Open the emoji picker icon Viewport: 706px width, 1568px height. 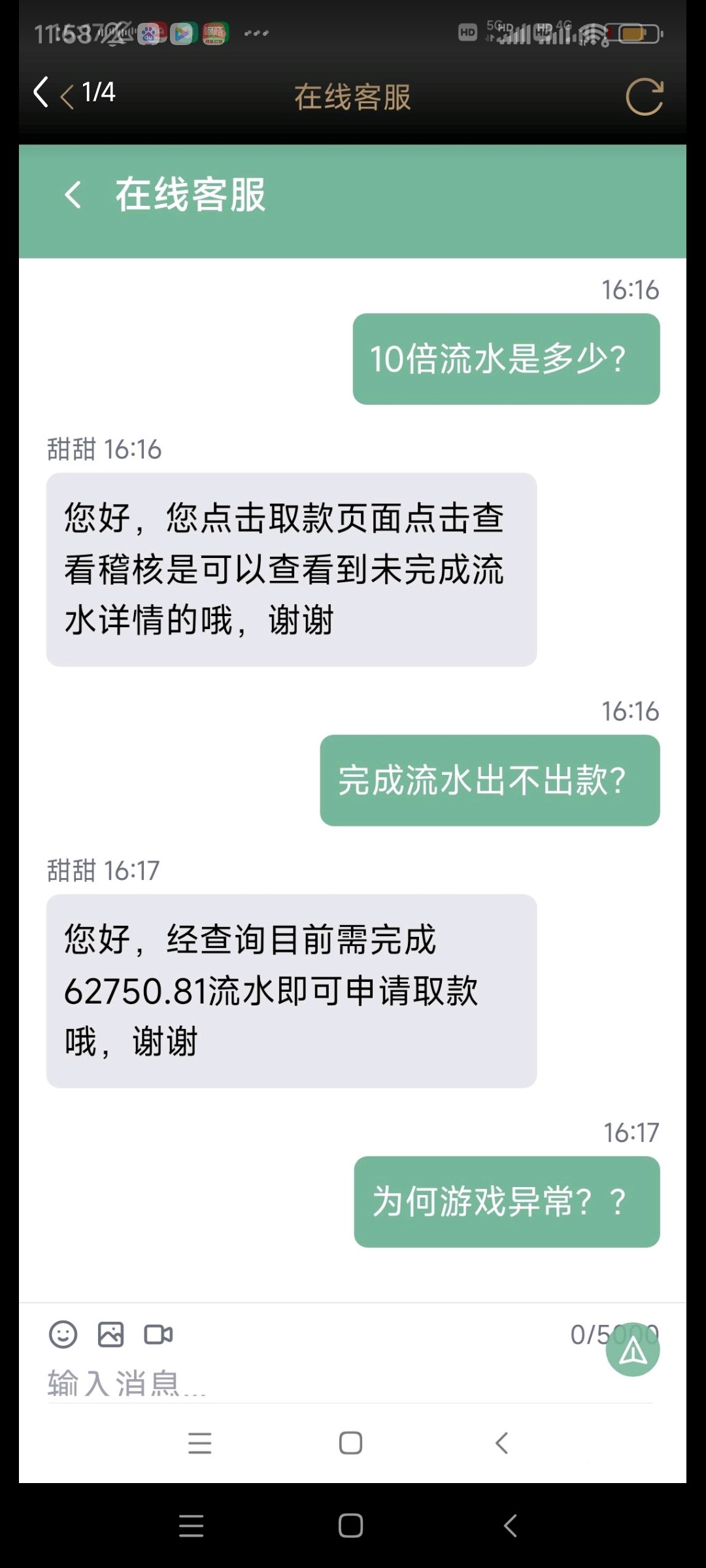[x=63, y=1335]
